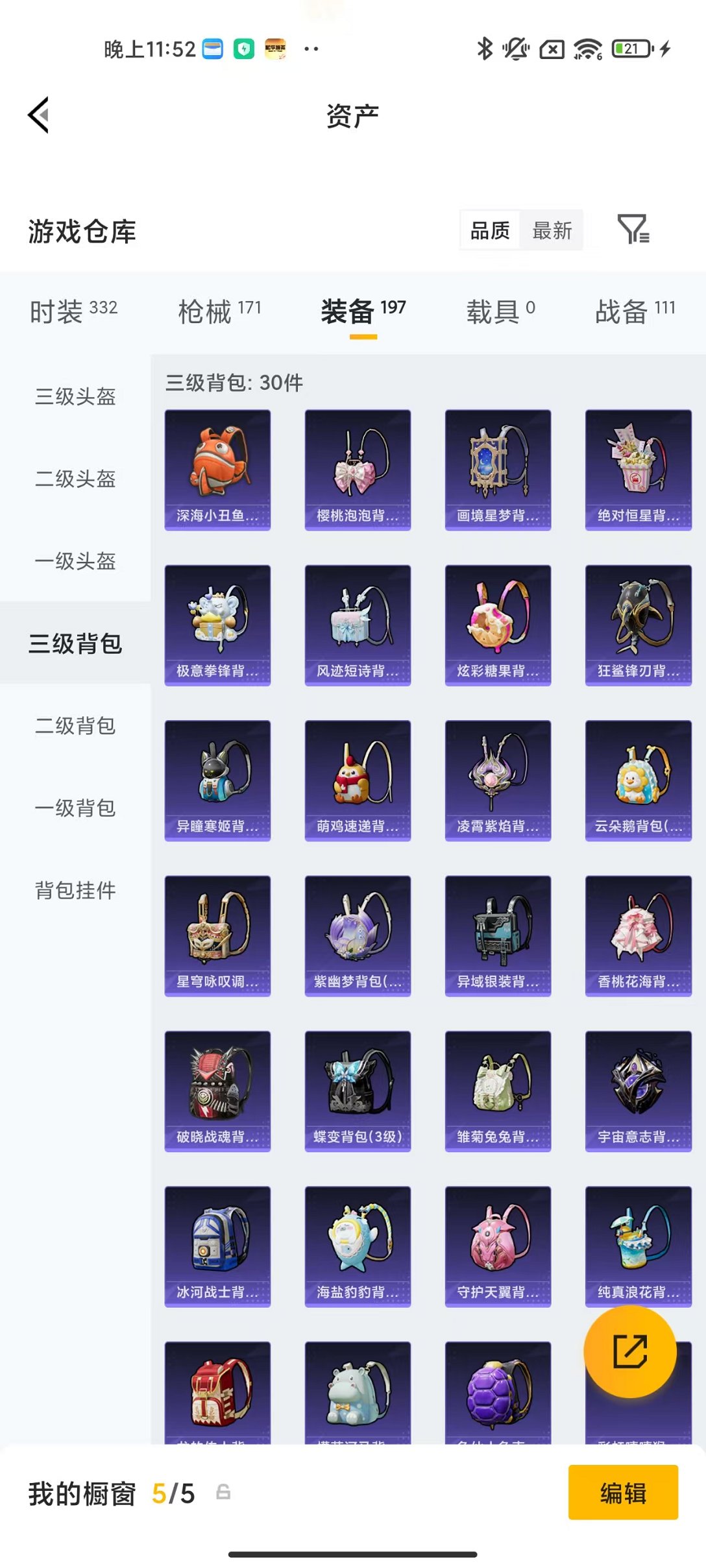Select the 背包挂件 category
The image size is (706, 1568).
tap(75, 891)
